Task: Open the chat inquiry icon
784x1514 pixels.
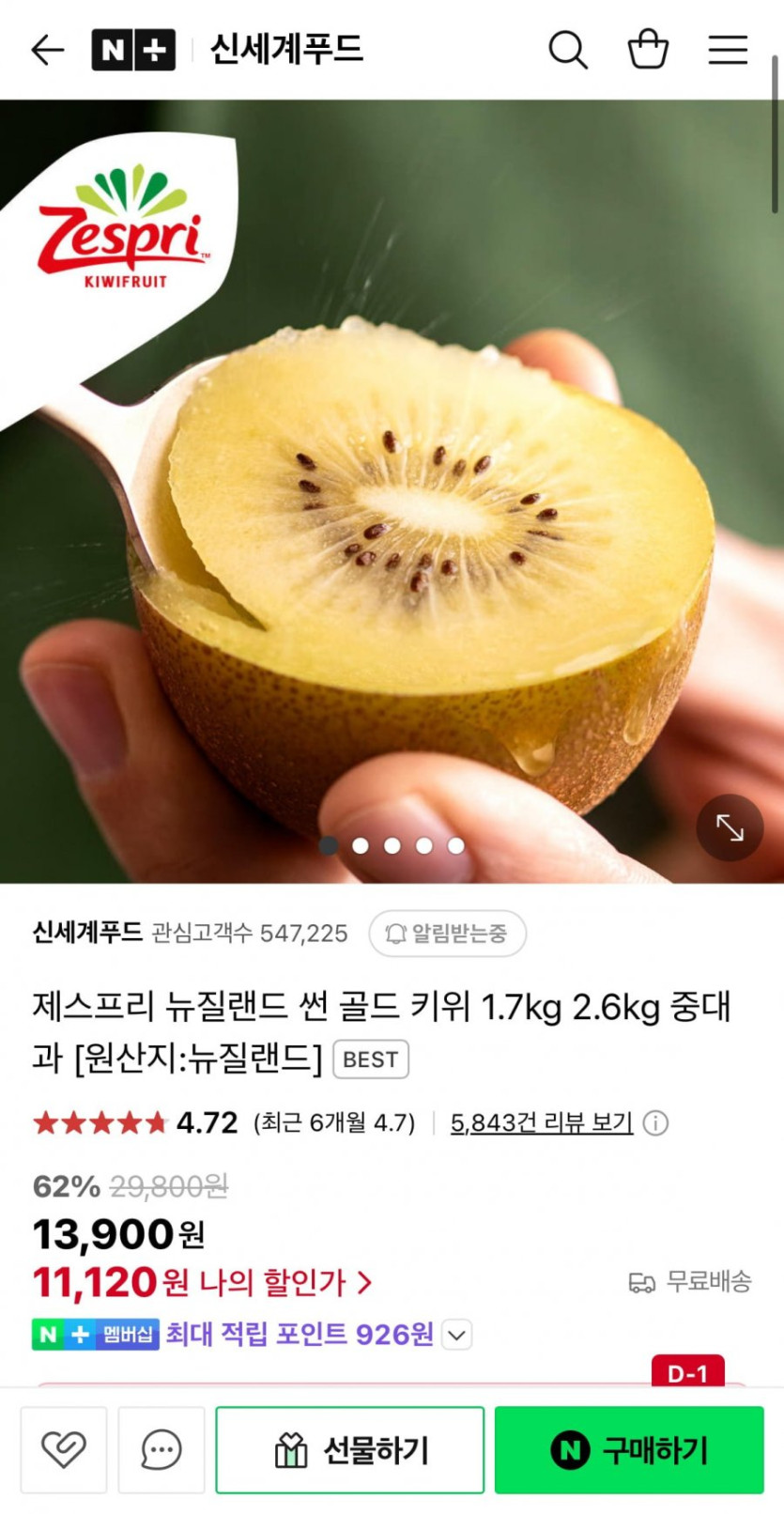Action: [x=161, y=1450]
